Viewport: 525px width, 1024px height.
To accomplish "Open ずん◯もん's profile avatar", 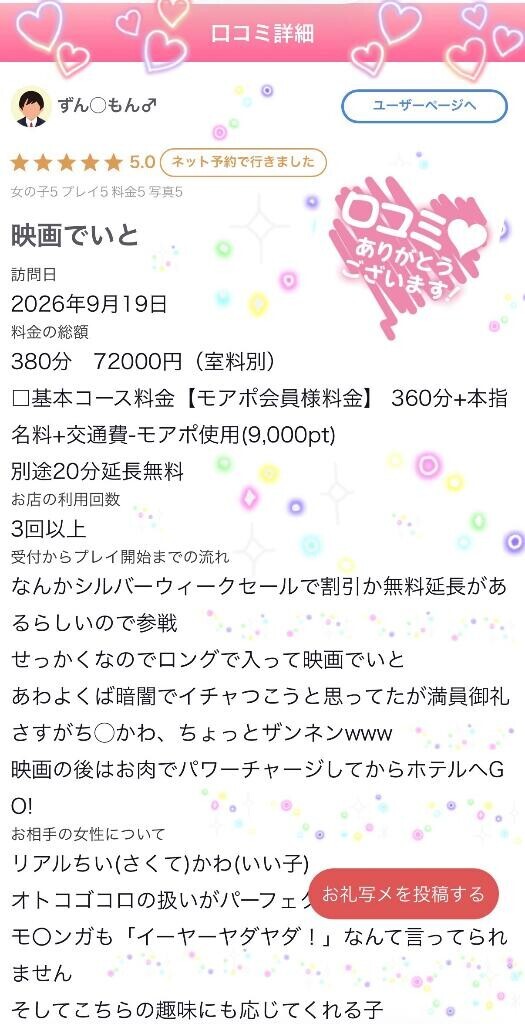I will pyautogui.click(x=31, y=106).
